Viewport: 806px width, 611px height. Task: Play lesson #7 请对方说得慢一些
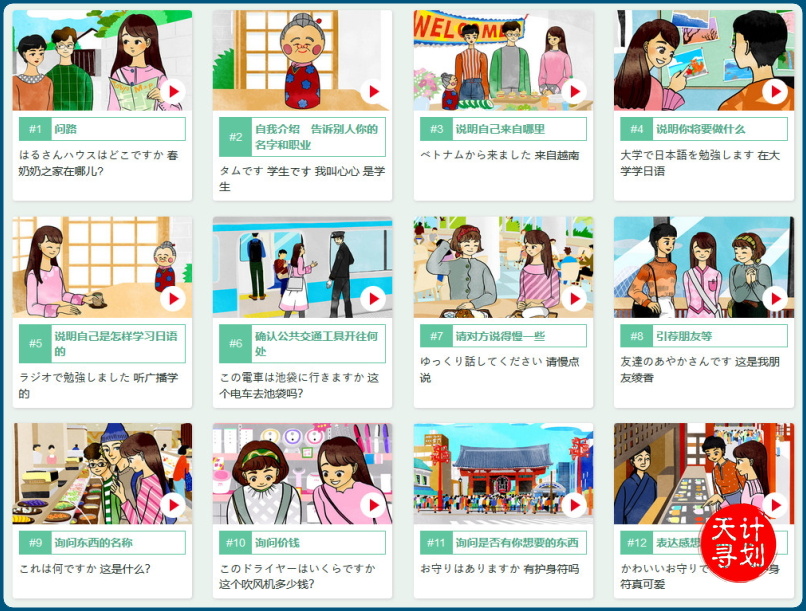pos(574,299)
